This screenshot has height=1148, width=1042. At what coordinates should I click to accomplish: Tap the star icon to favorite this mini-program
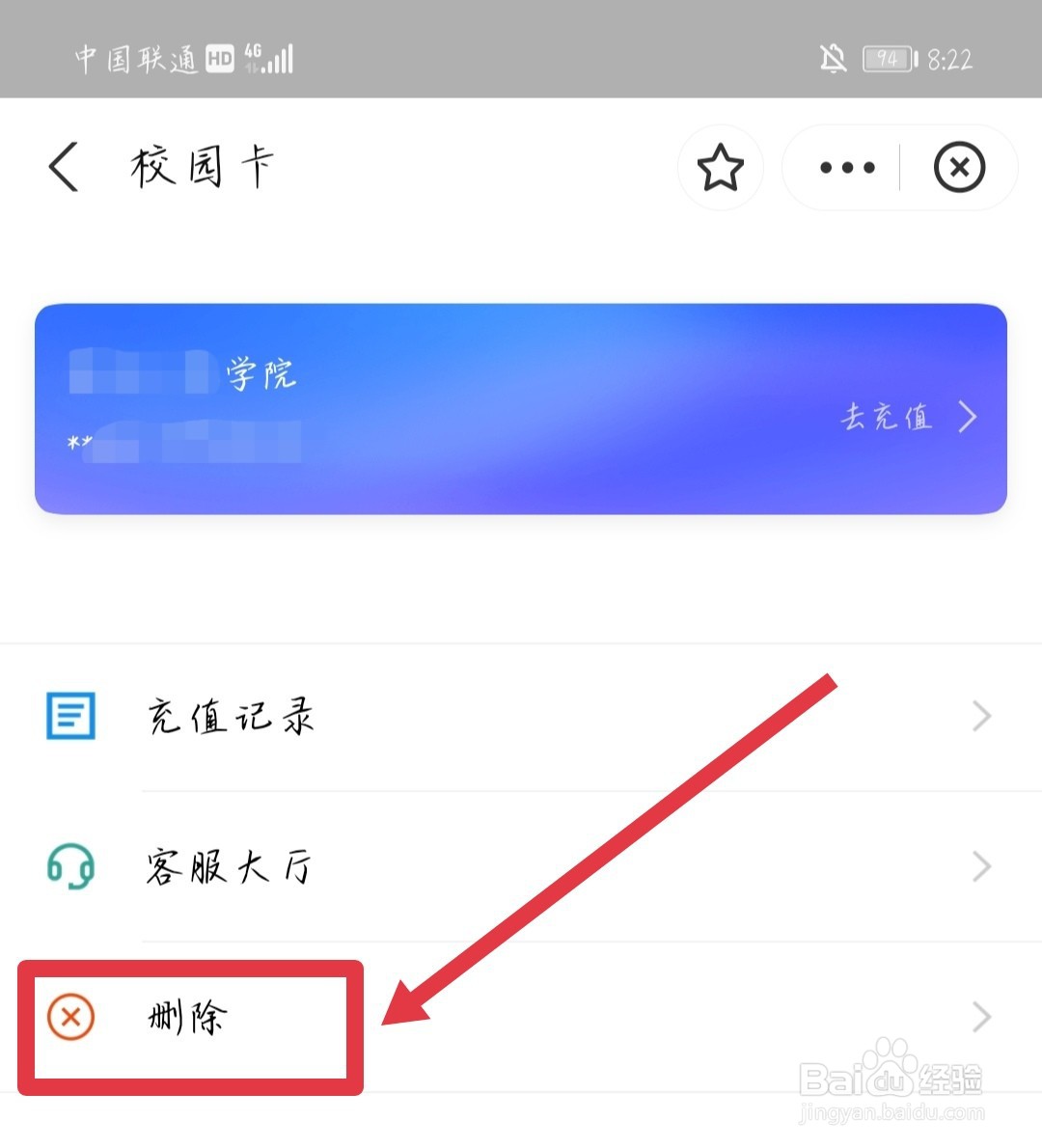pyautogui.click(x=721, y=167)
